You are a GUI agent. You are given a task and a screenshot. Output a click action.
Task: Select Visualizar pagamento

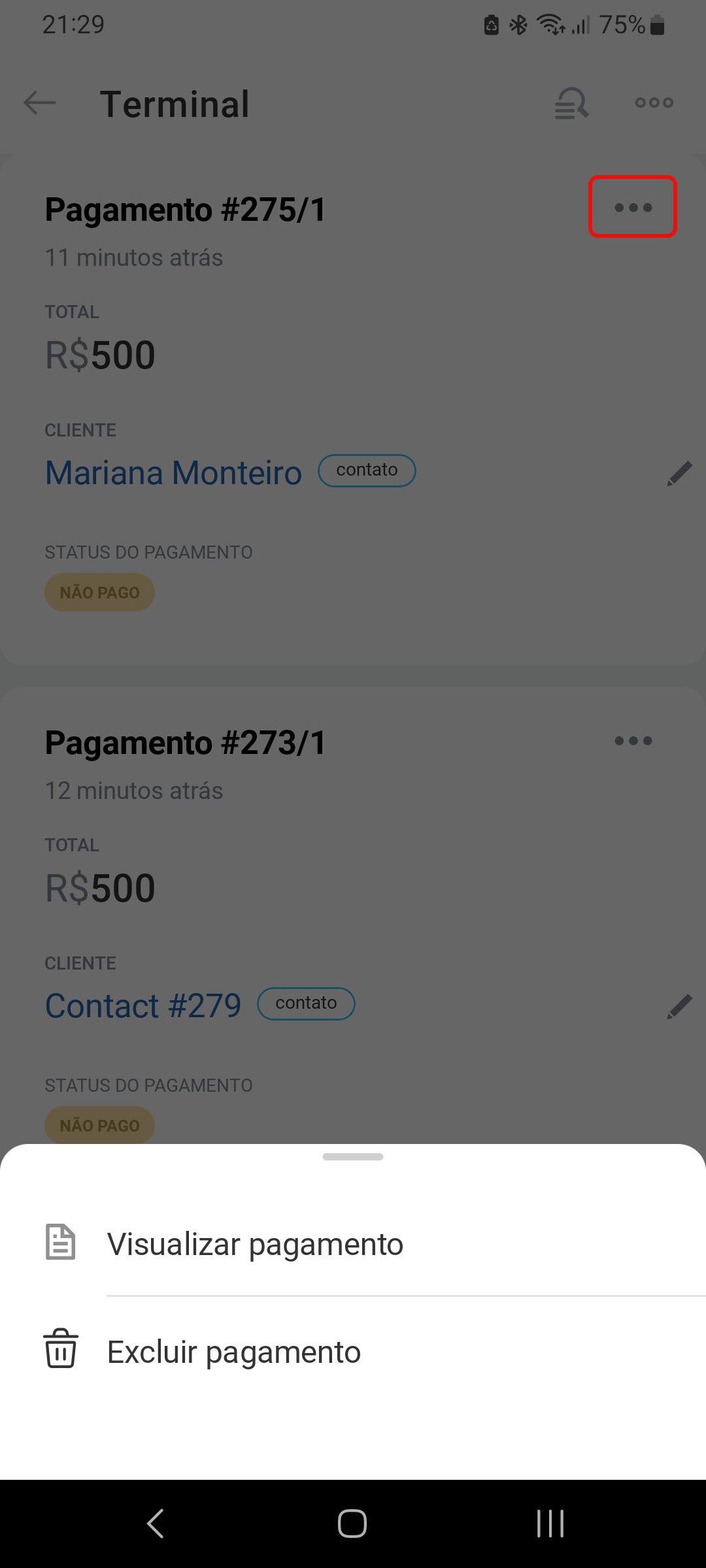[x=353, y=1243]
